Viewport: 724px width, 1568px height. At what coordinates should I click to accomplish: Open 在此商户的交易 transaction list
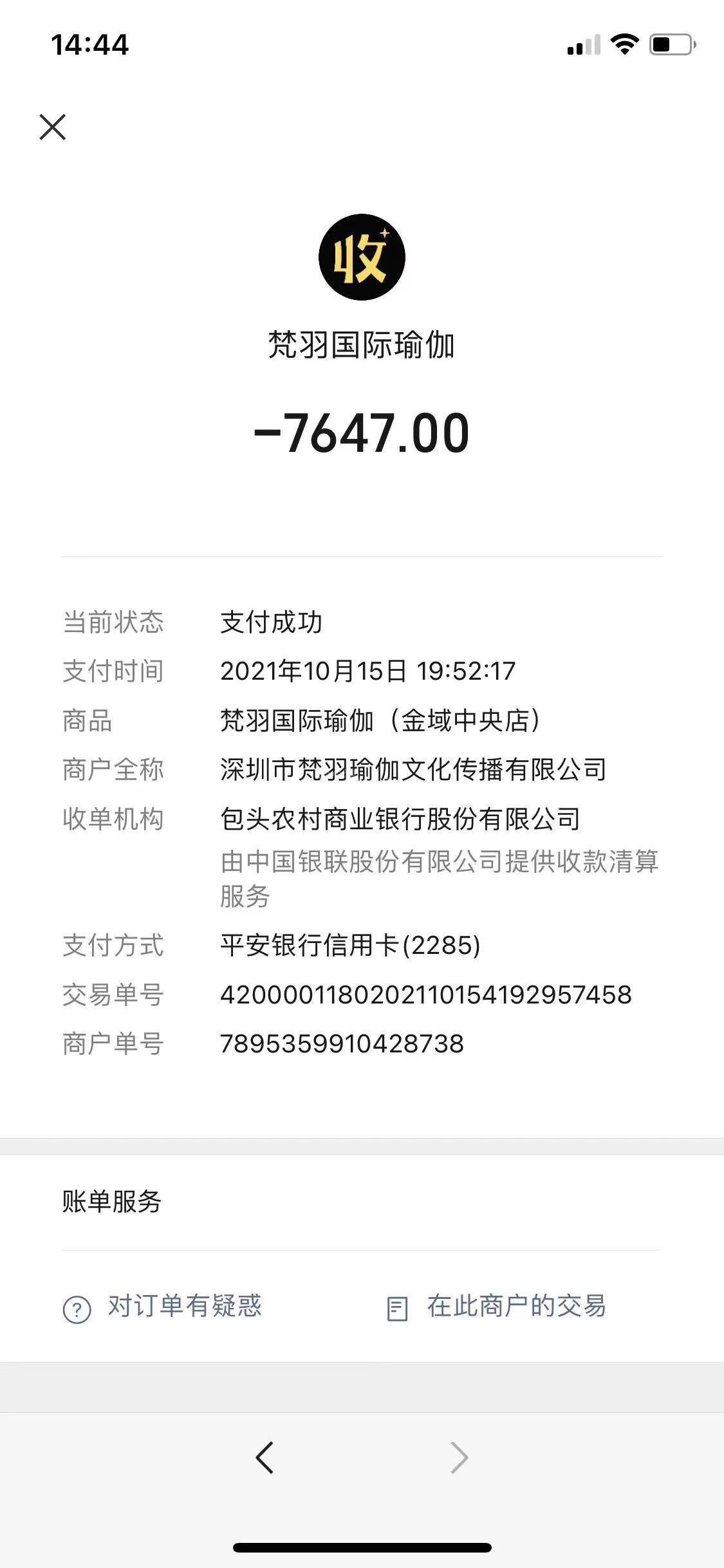pyautogui.click(x=497, y=1306)
